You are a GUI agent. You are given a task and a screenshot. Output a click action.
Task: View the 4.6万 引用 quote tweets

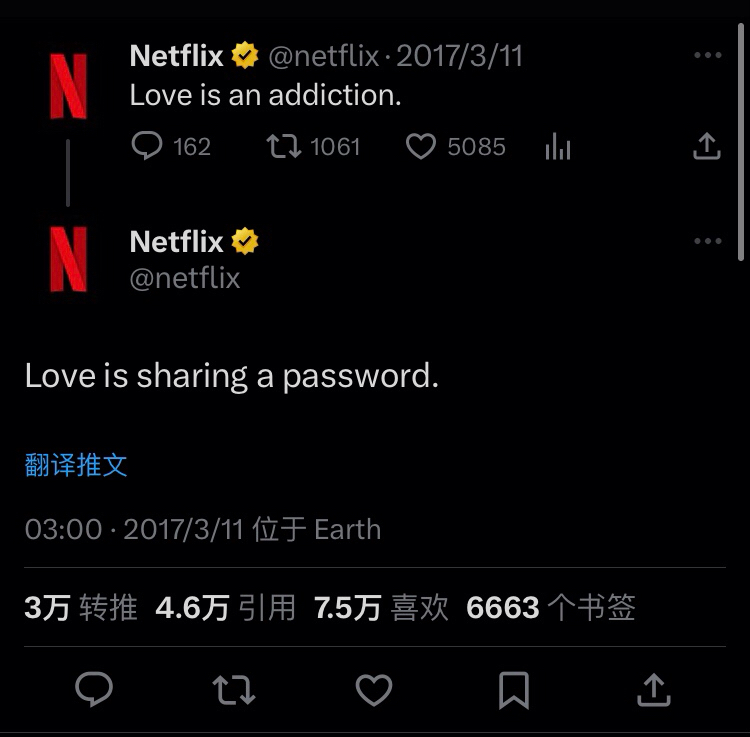(225, 607)
